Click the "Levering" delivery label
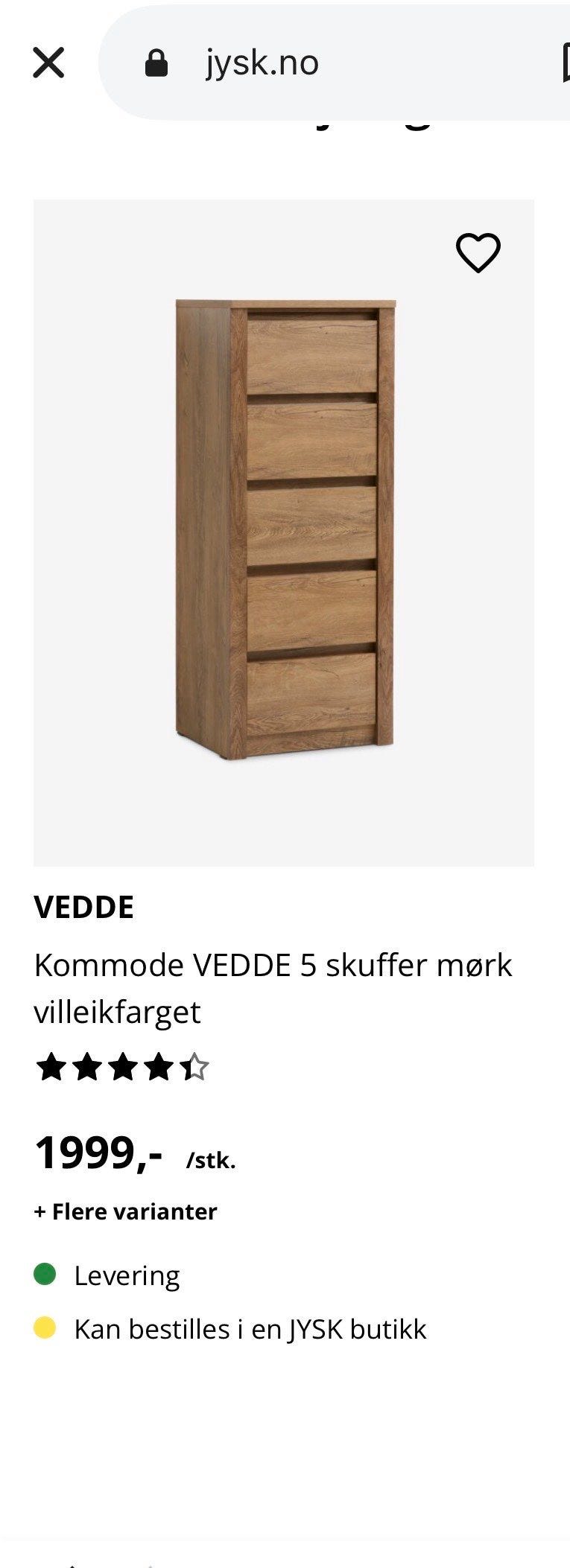Screen dimensions: 570x1568 [127, 1274]
